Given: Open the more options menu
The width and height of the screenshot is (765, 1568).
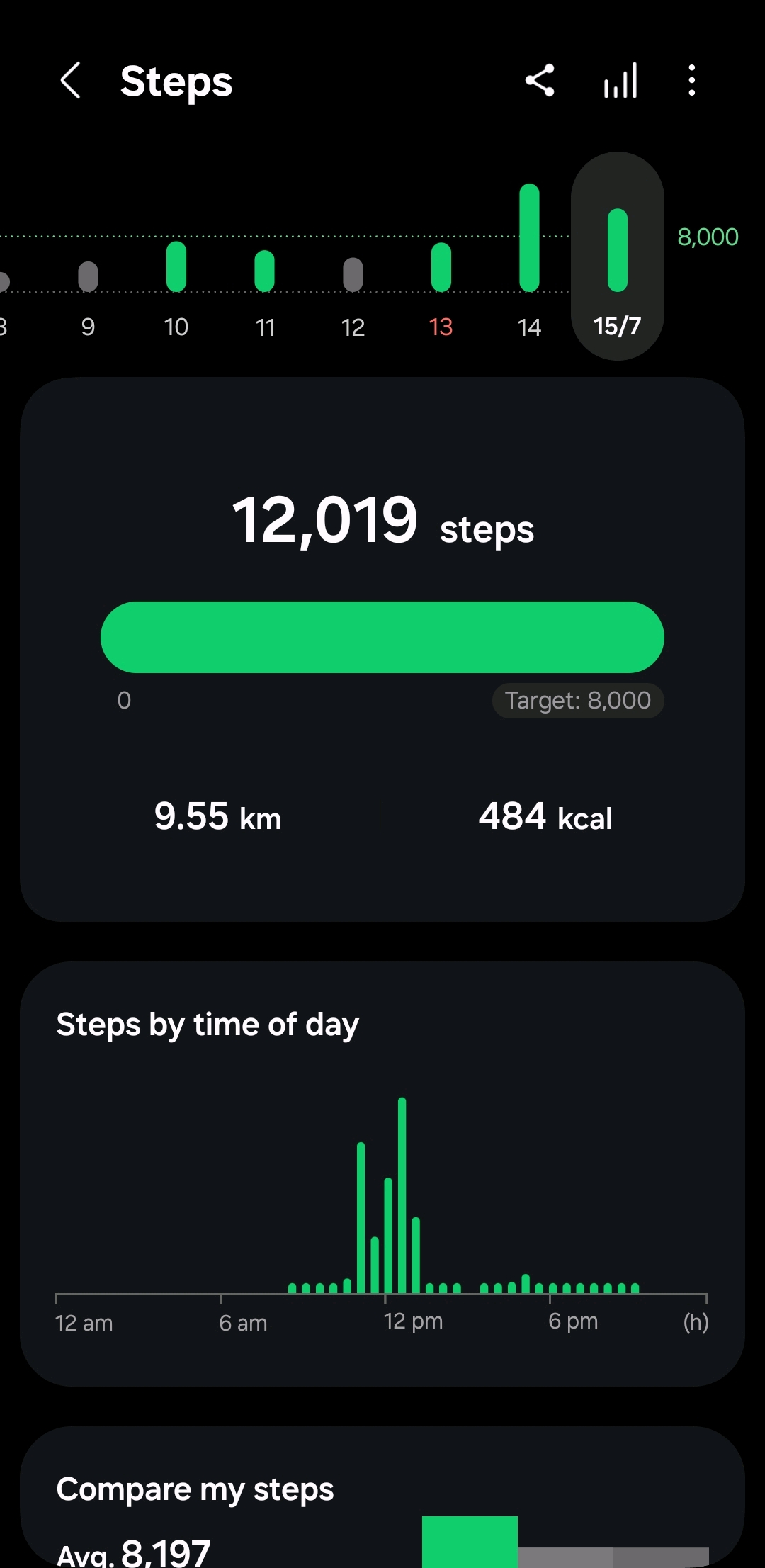Looking at the screenshot, I should (x=692, y=81).
